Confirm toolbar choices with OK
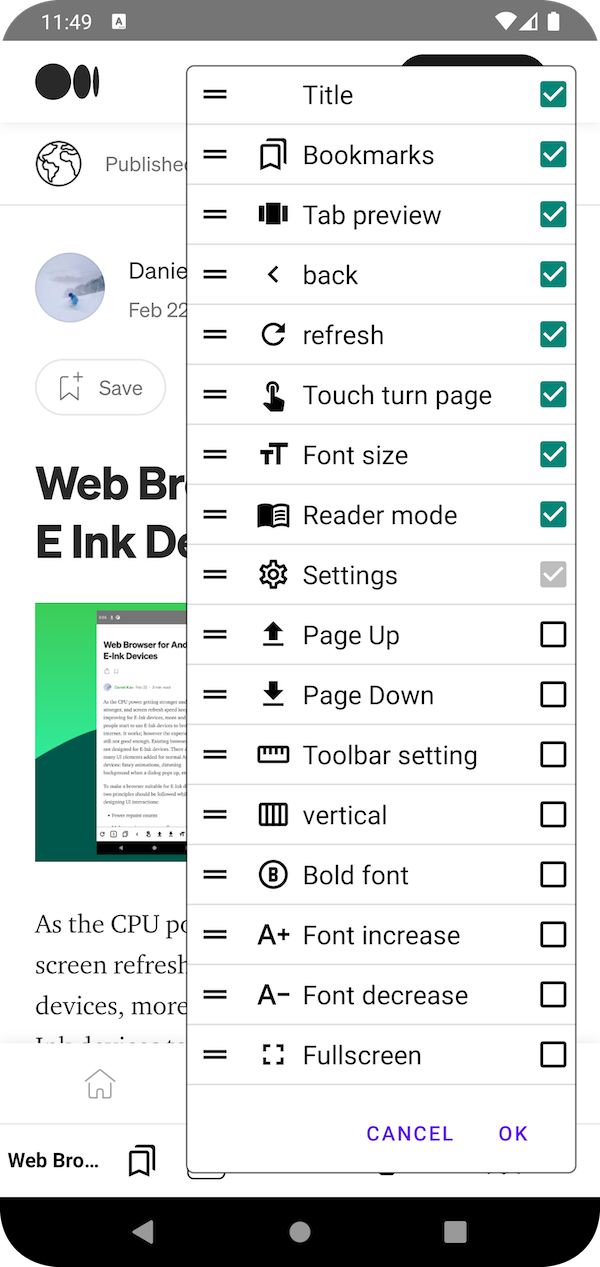The height and width of the screenshot is (1267, 600). click(513, 1133)
